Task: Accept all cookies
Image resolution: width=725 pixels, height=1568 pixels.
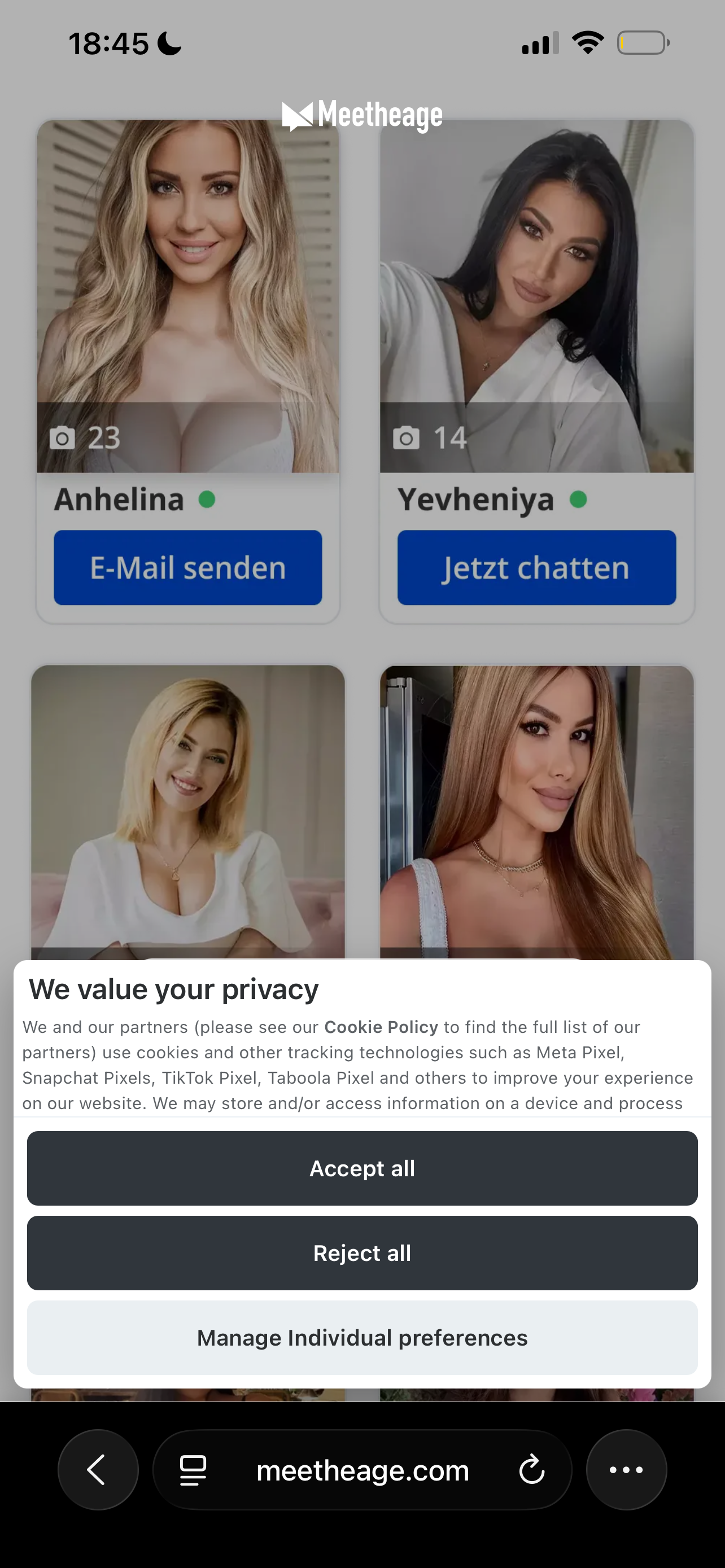Action: pos(362,1168)
